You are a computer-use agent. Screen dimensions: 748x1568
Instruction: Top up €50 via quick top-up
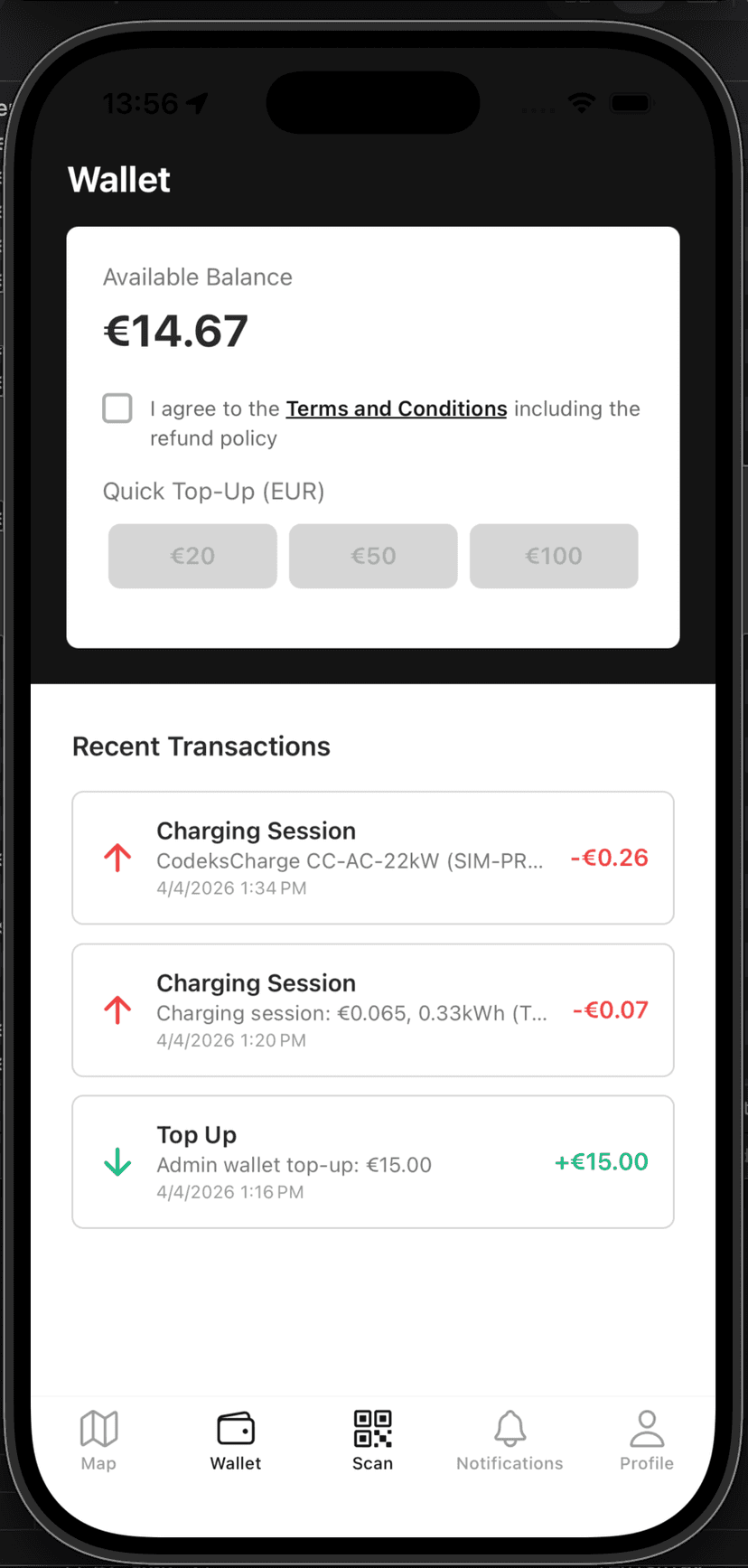pyautogui.click(x=372, y=556)
